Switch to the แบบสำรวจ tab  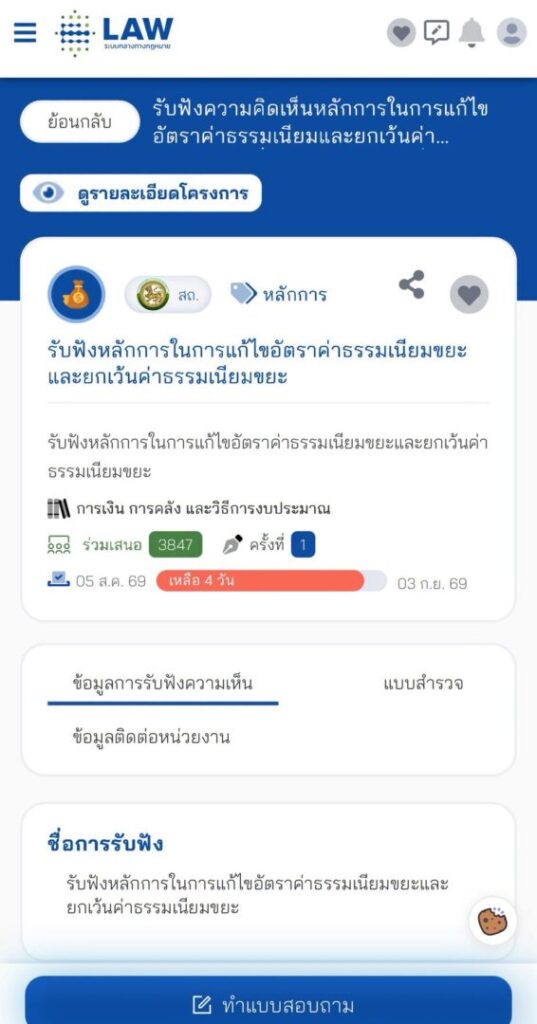coord(423,684)
